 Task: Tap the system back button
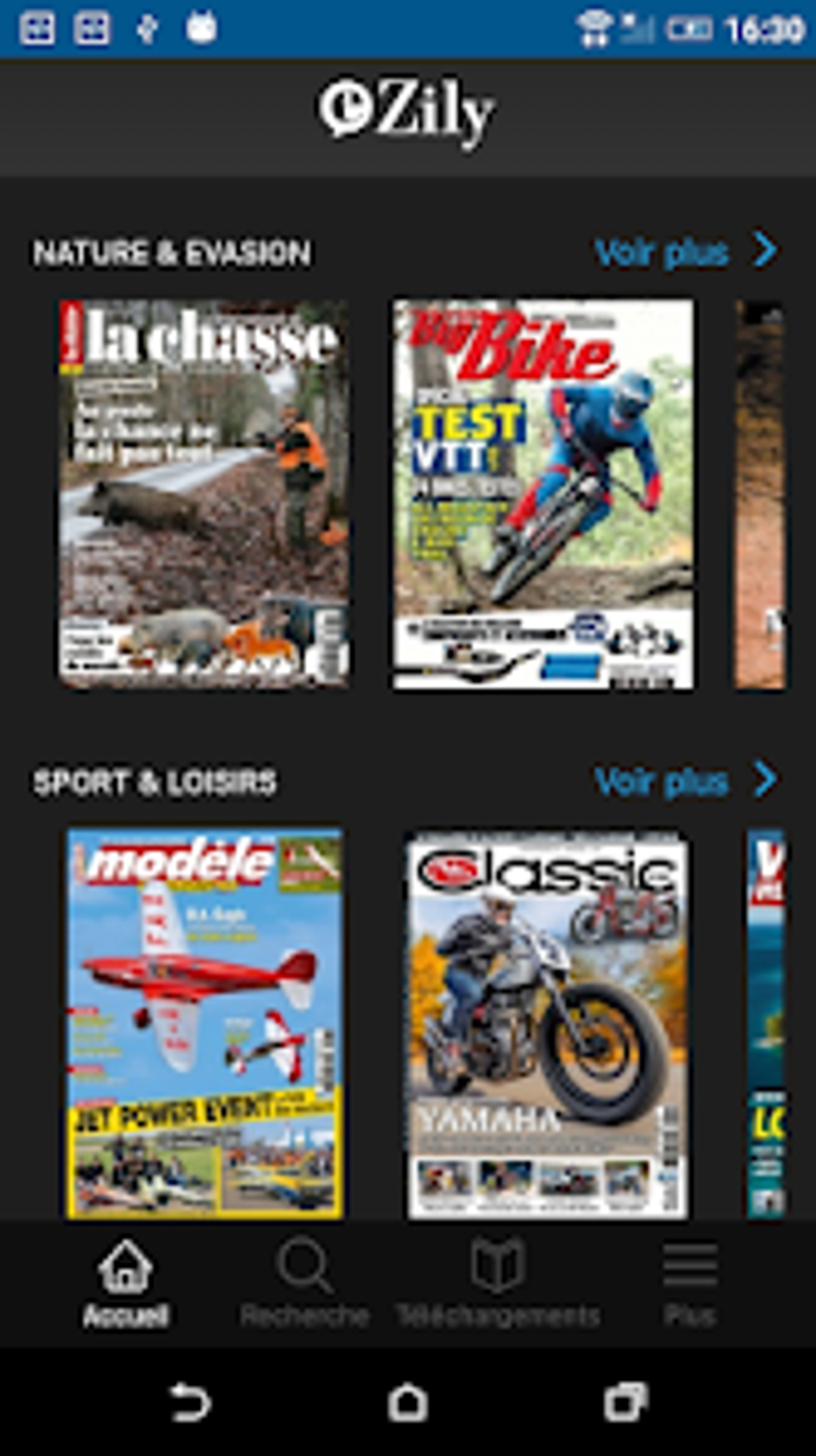tap(190, 1402)
